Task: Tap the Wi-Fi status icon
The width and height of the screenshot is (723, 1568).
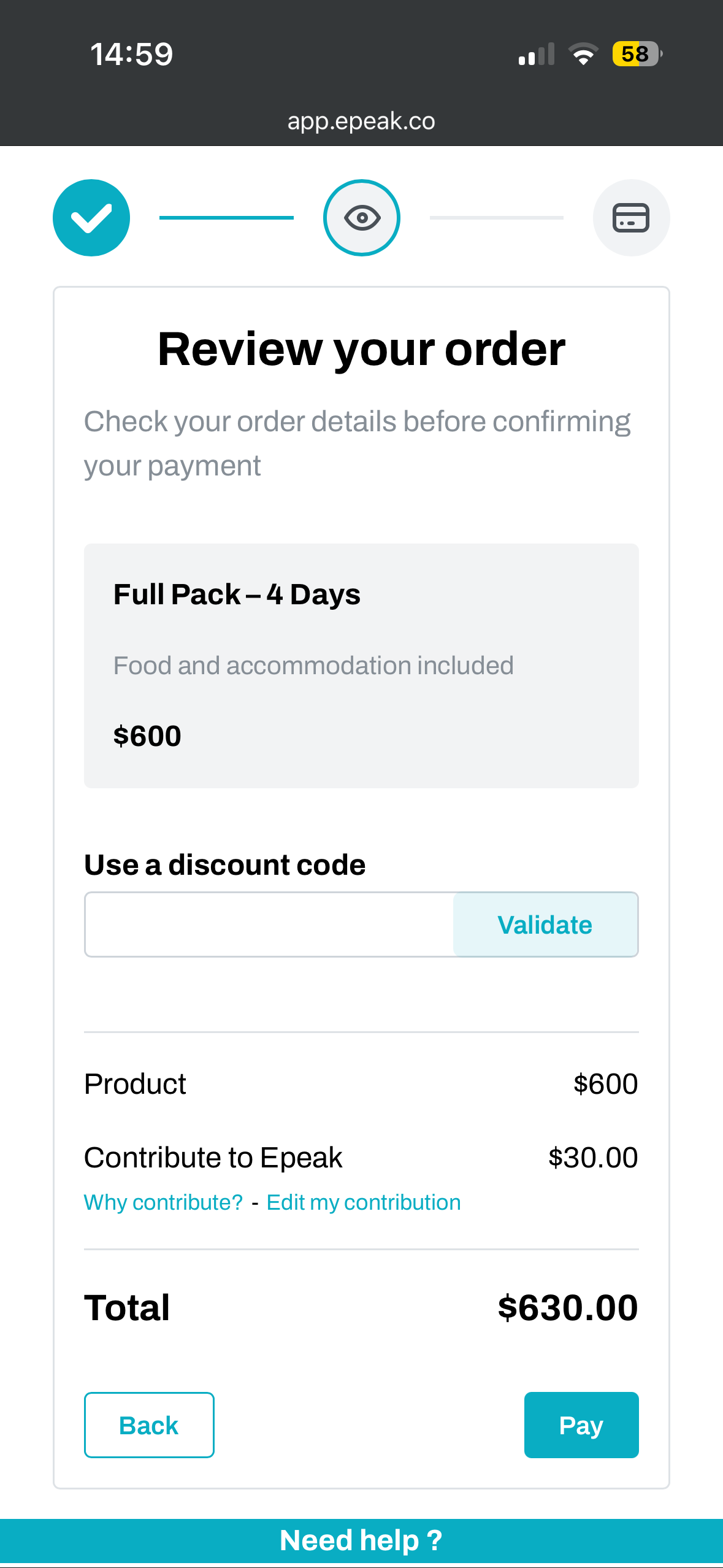Action: coord(582,55)
